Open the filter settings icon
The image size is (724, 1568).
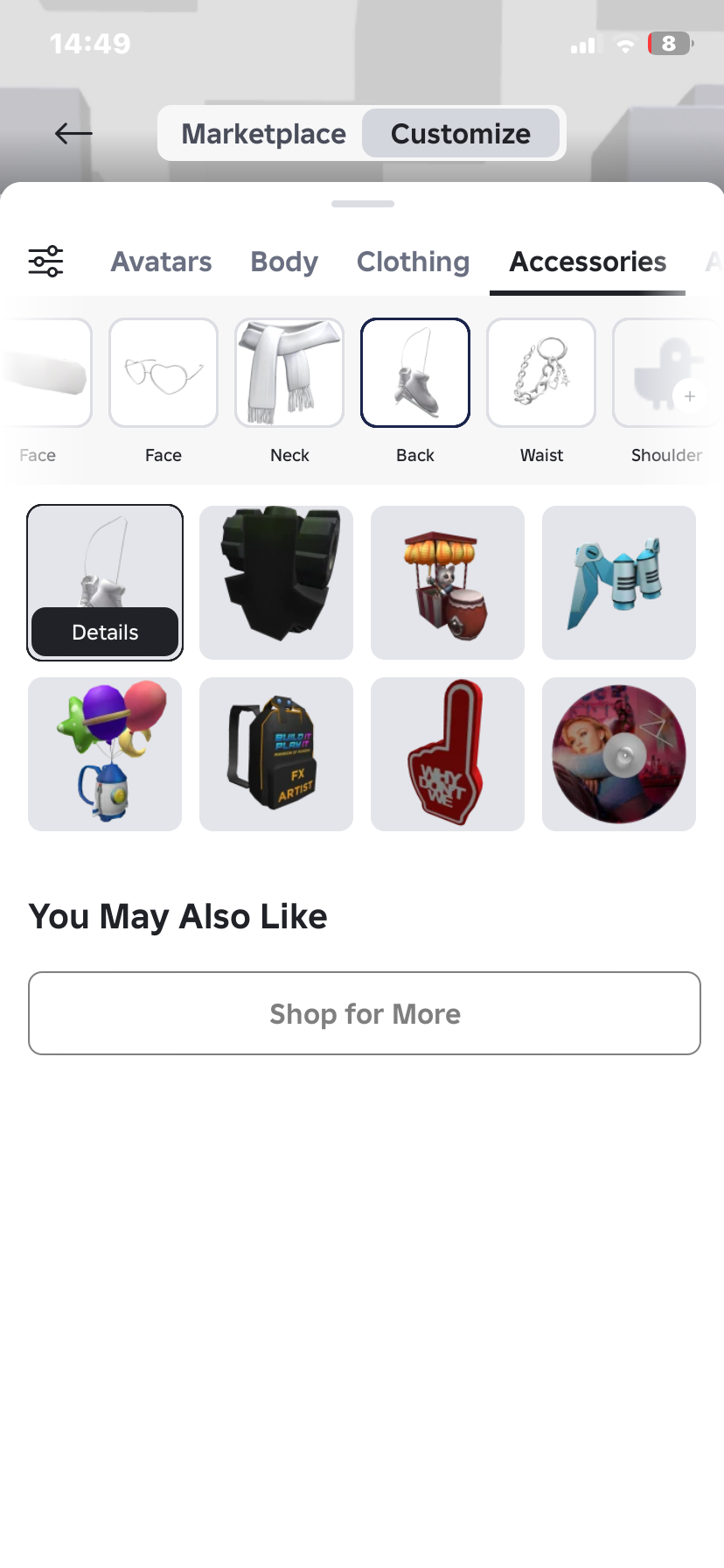45,262
